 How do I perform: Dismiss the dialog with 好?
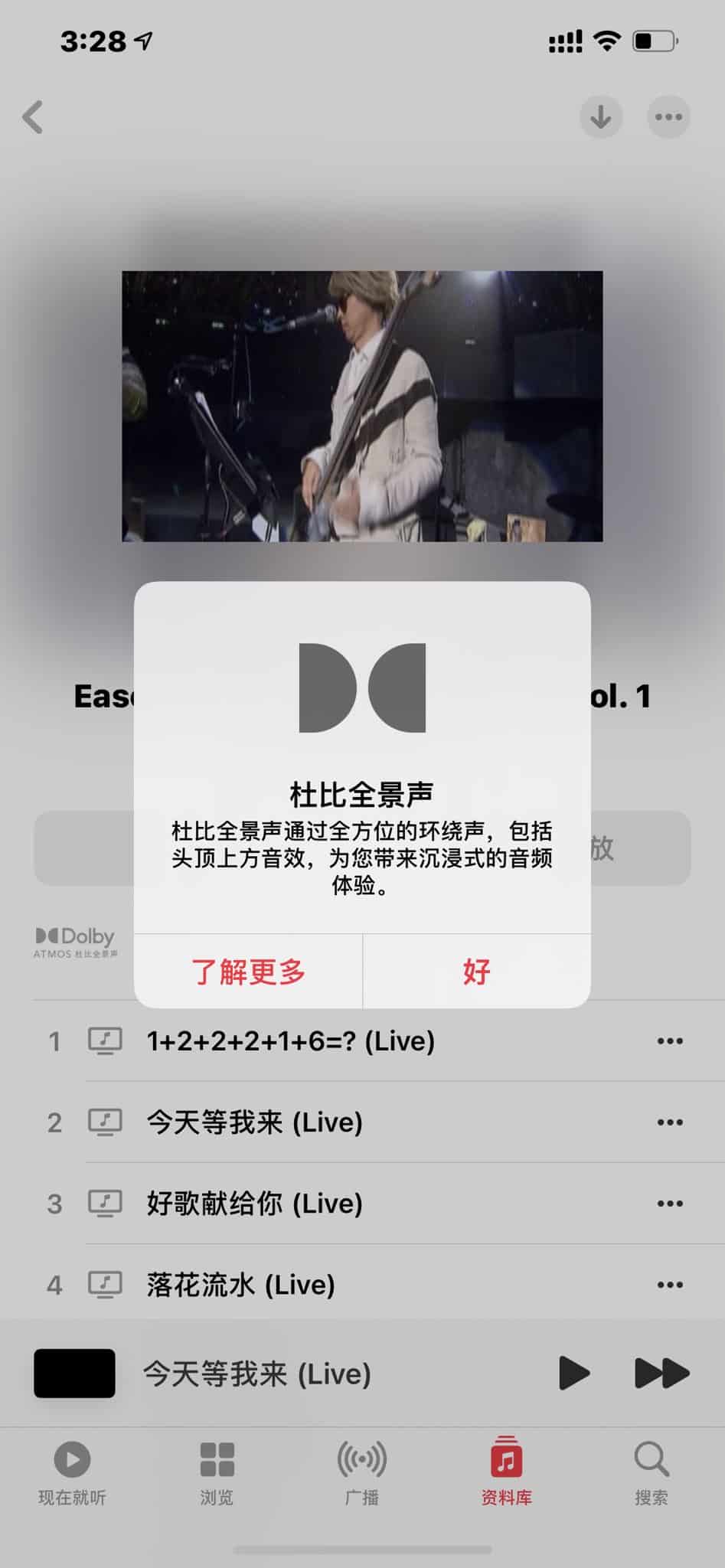pos(476,971)
